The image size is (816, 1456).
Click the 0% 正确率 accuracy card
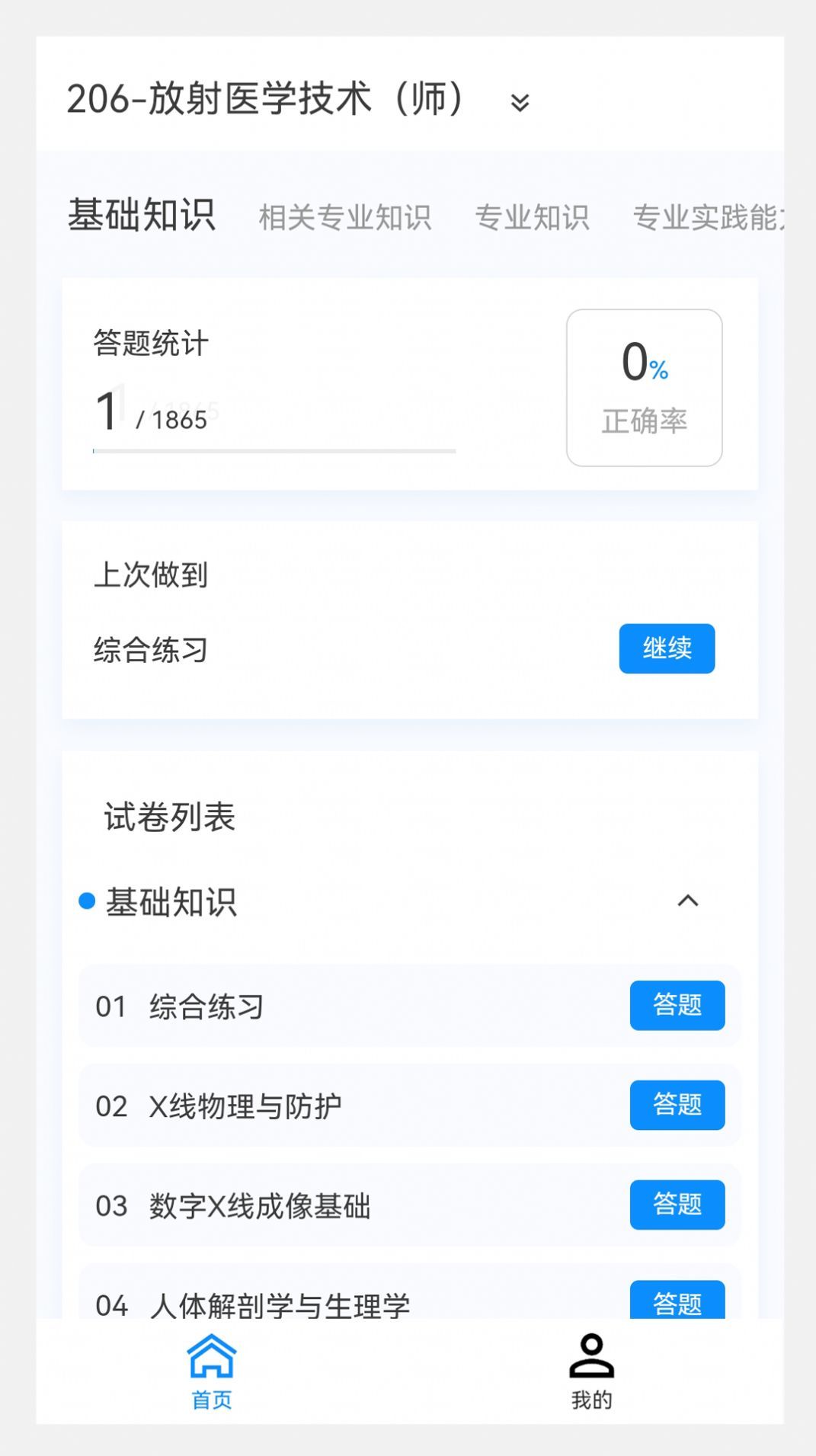(644, 386)
